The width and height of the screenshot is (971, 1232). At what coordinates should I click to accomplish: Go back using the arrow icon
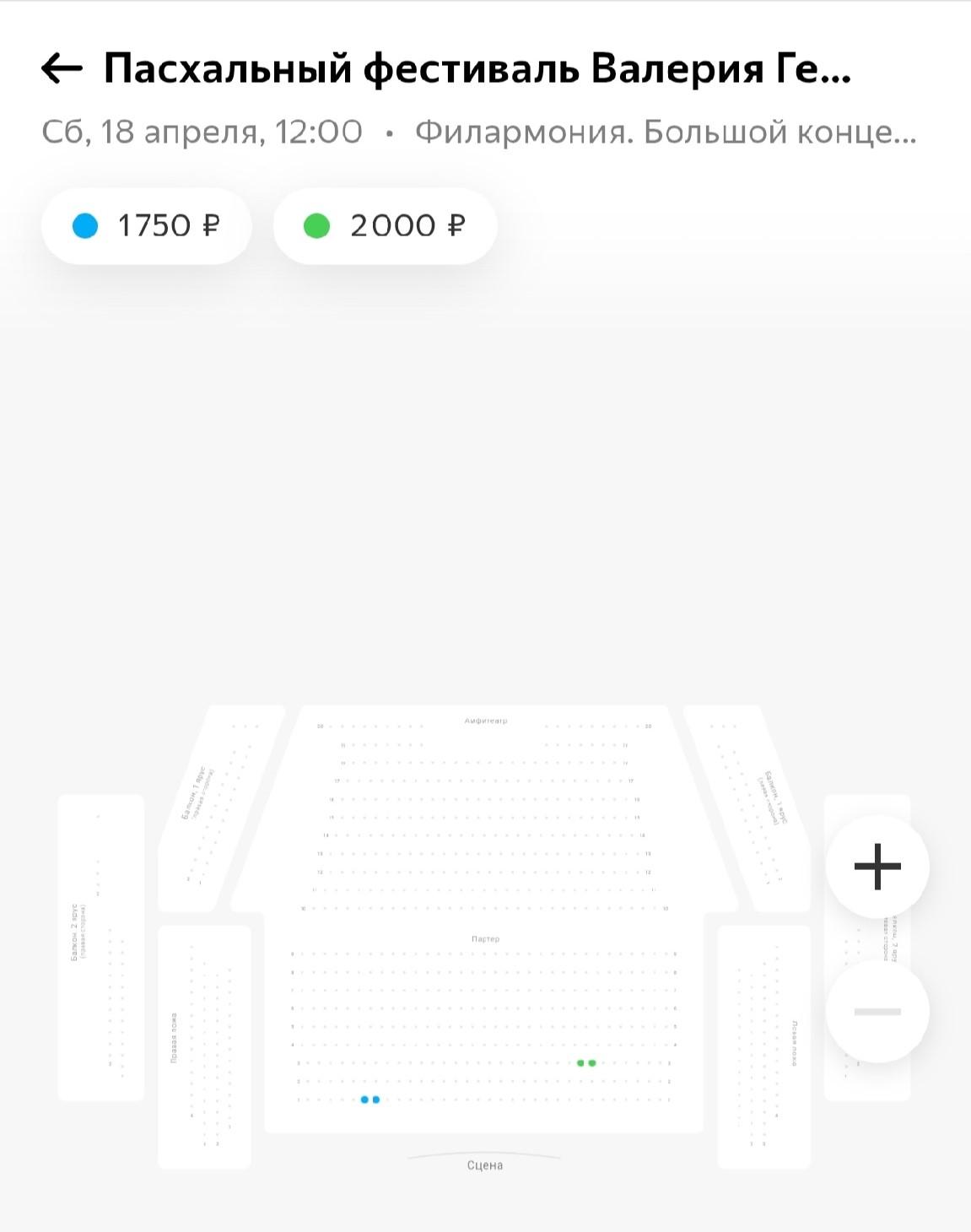(62, 68)
